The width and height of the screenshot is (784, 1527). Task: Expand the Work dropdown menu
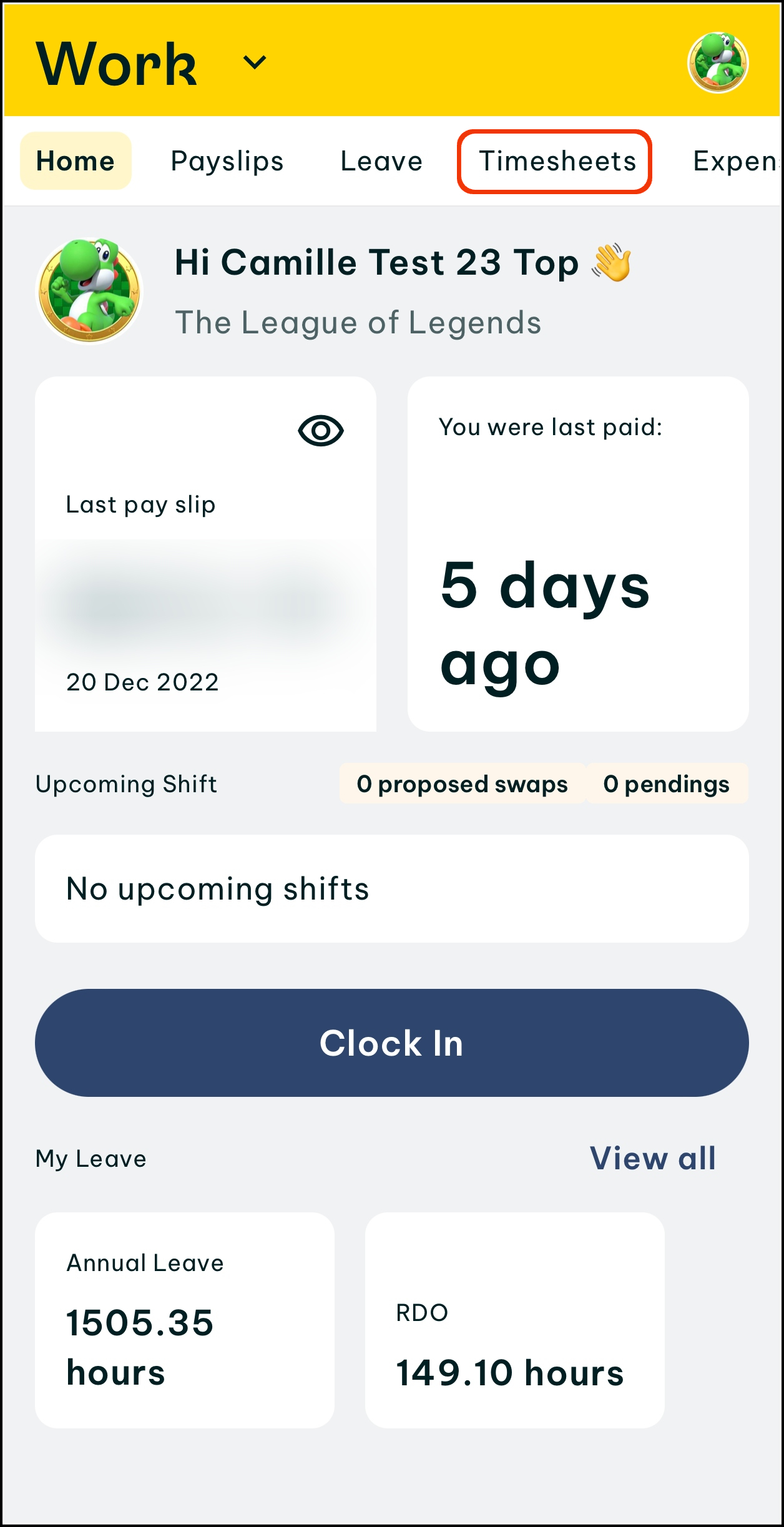coord(254,62)
